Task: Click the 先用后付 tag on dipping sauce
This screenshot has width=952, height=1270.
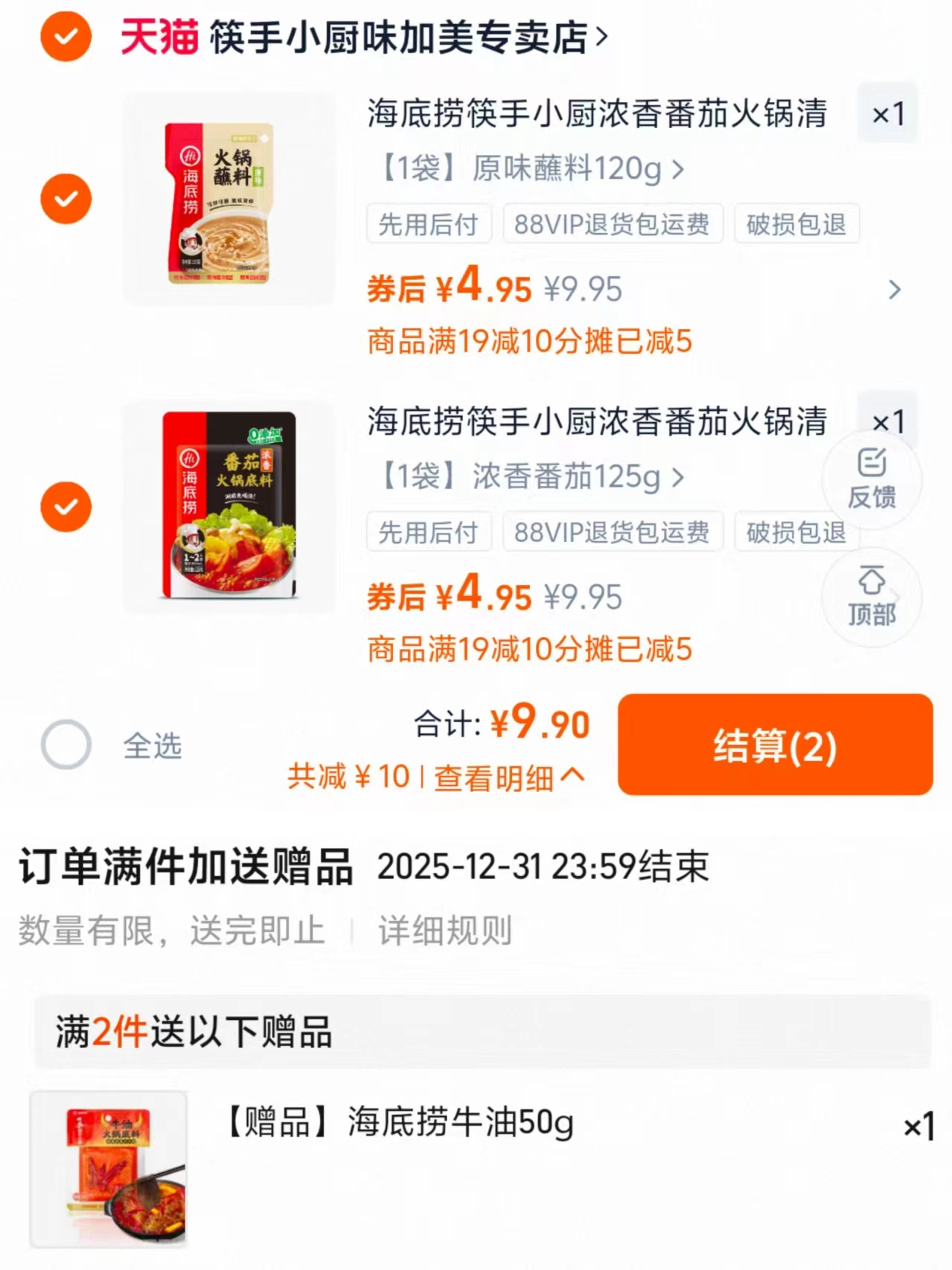Action: (x=429, y=224)
